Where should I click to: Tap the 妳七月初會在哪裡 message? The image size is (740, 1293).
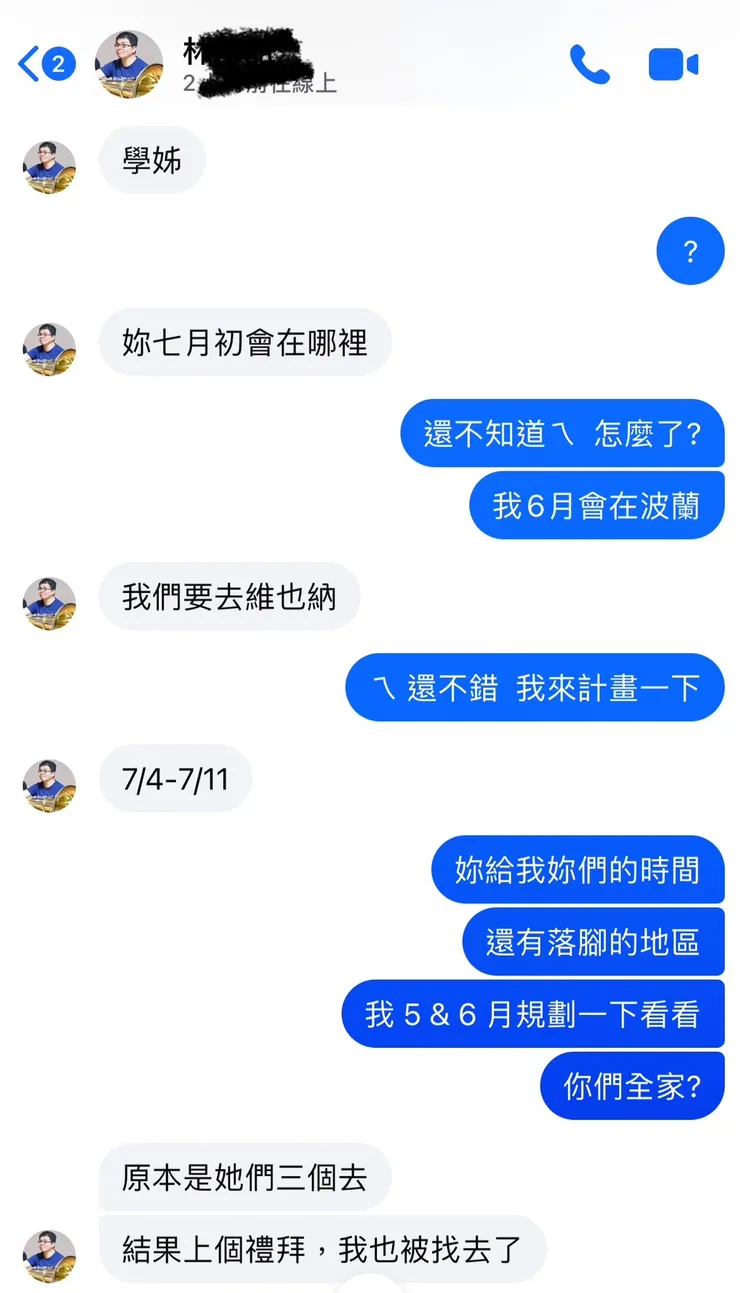tap(245, 343)
